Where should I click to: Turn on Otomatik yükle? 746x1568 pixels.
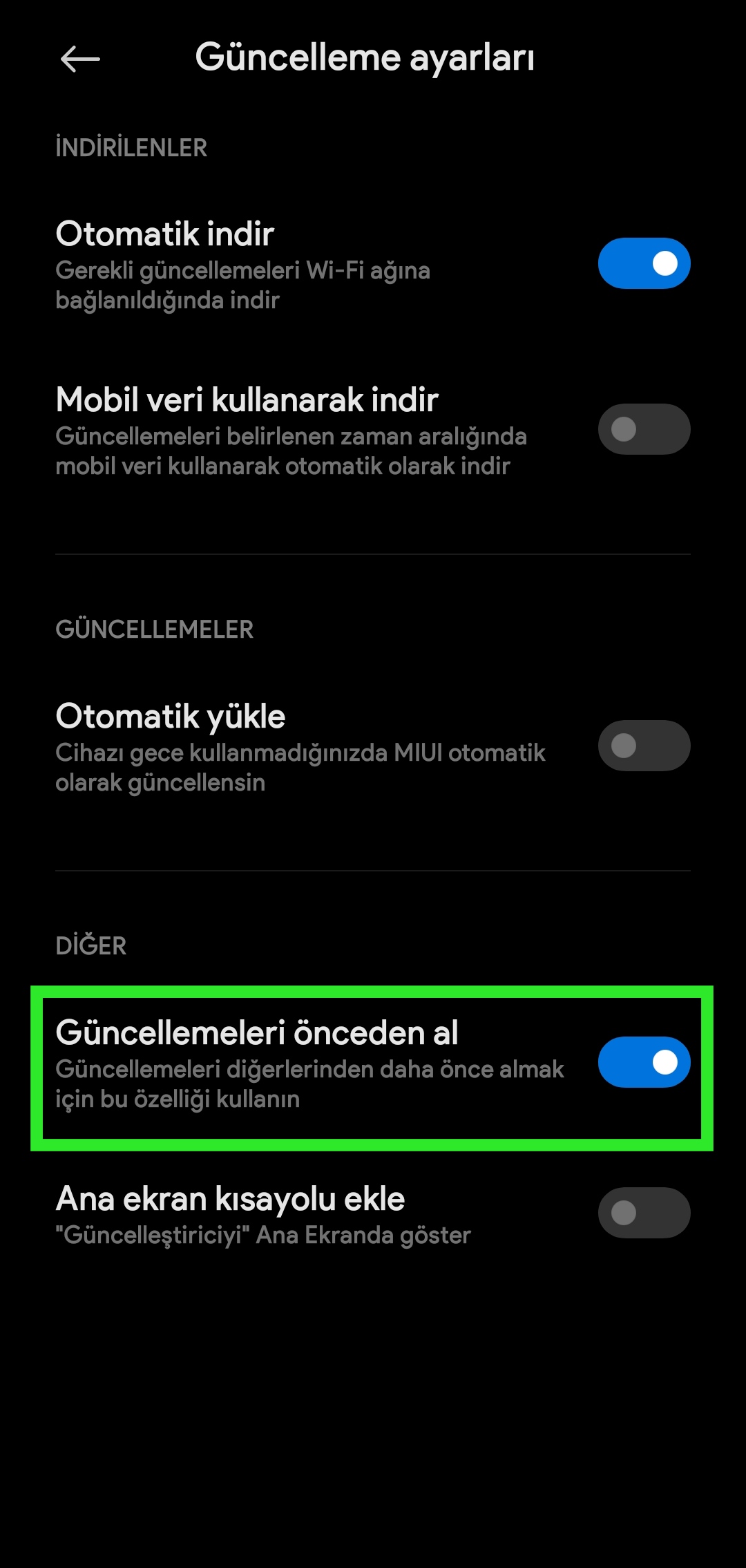pos(644,746)
